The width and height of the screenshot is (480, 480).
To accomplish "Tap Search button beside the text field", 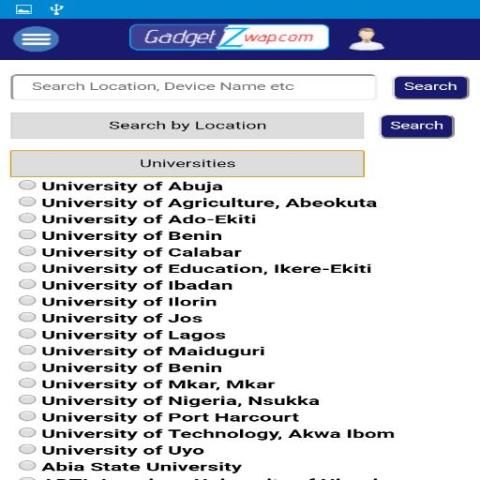I will [431, 87].
